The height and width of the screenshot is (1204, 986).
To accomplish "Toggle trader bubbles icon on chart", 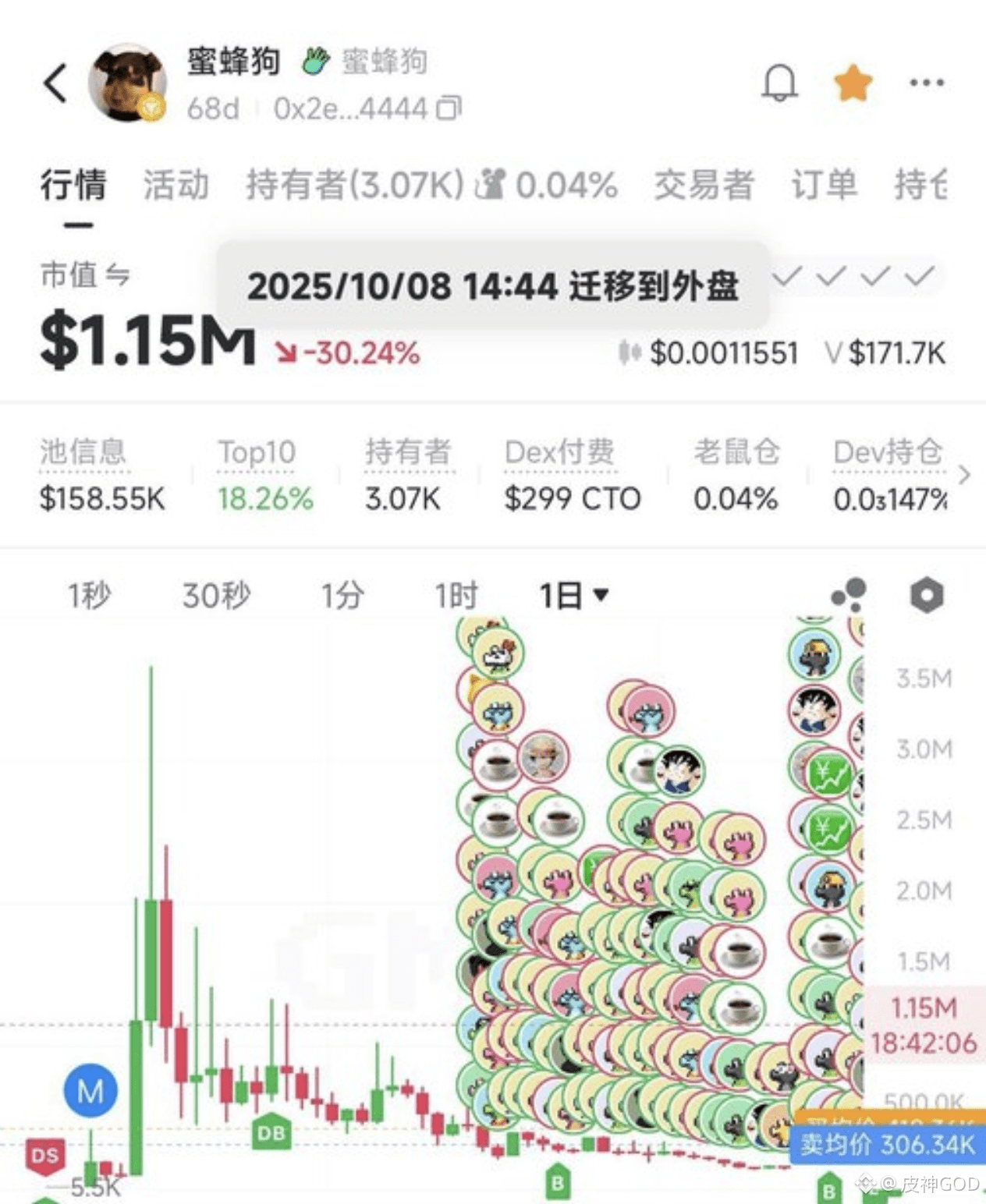I will (849, 596).
